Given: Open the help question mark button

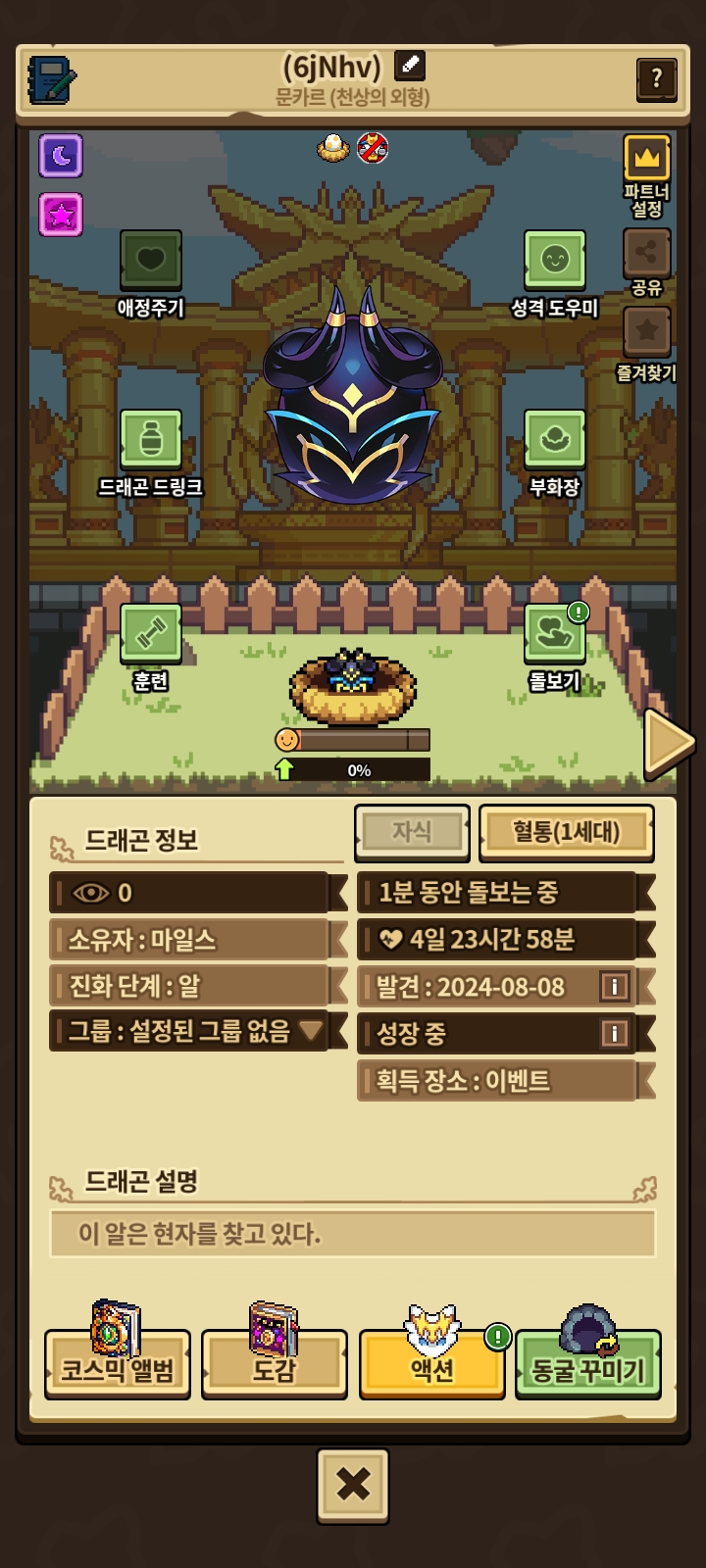Looking at the screenshot, I should pyautogui.click(x=656, y=78).
